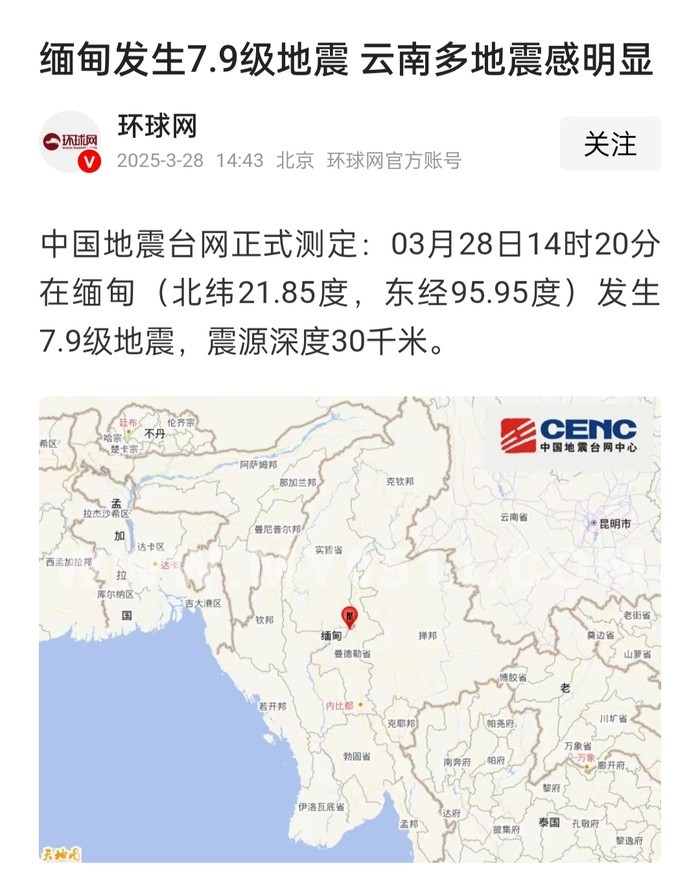This screenshot has width=700, height=896.
Task: Follow 环球网 with the 关注 button
Action: tap(610, 143)
